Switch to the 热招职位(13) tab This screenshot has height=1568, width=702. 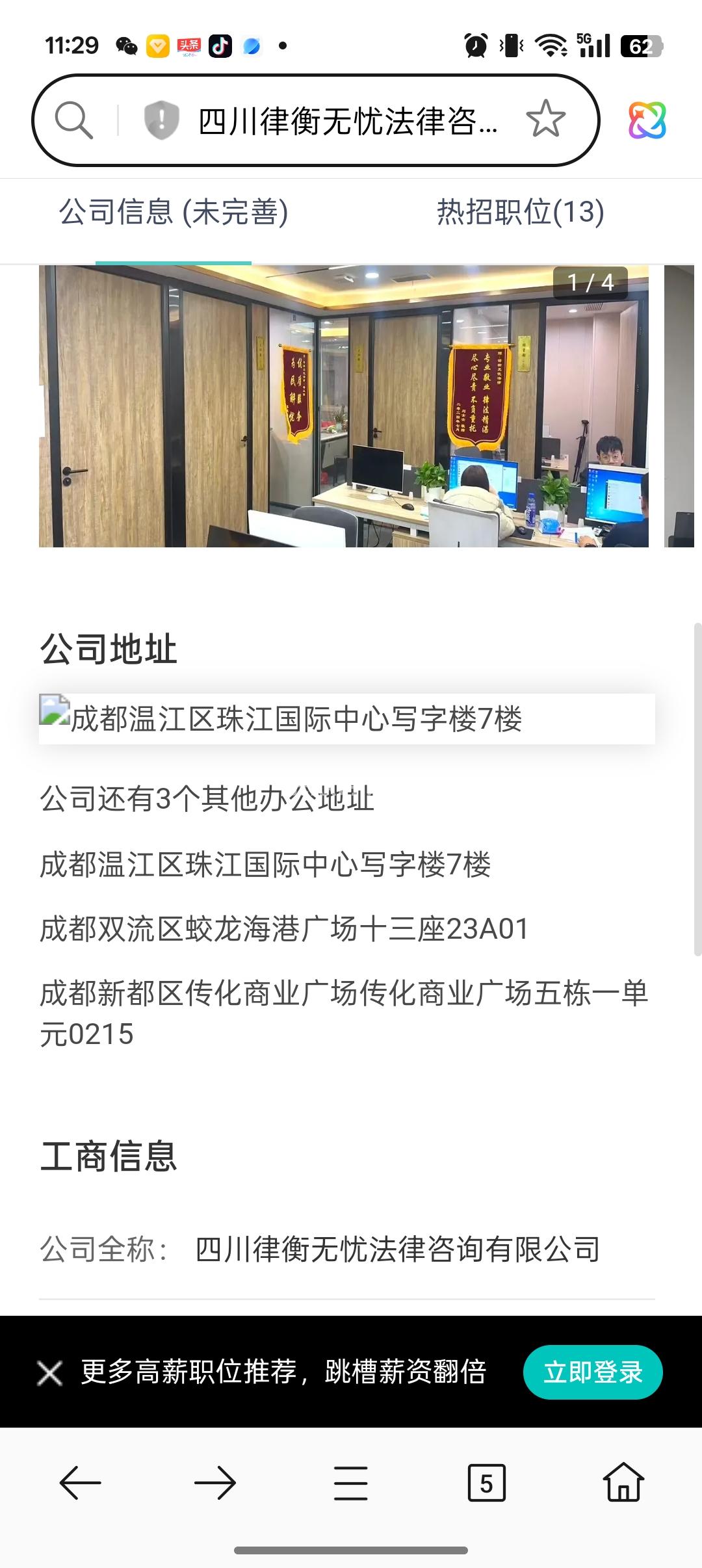520,213
